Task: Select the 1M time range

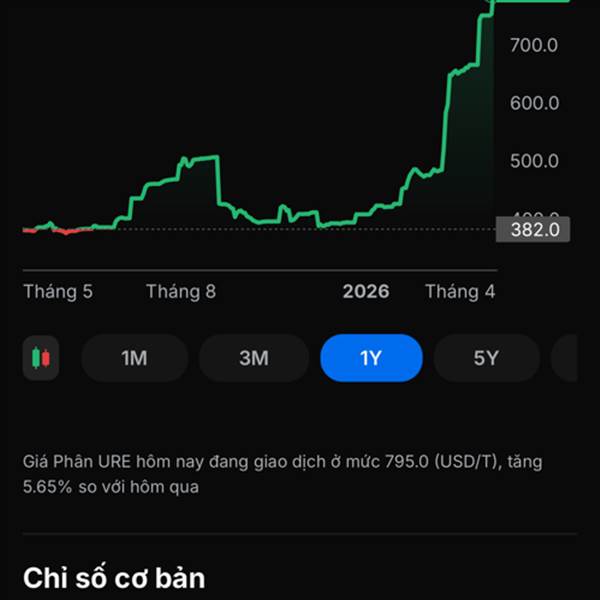Action: (x=134, y=358)
